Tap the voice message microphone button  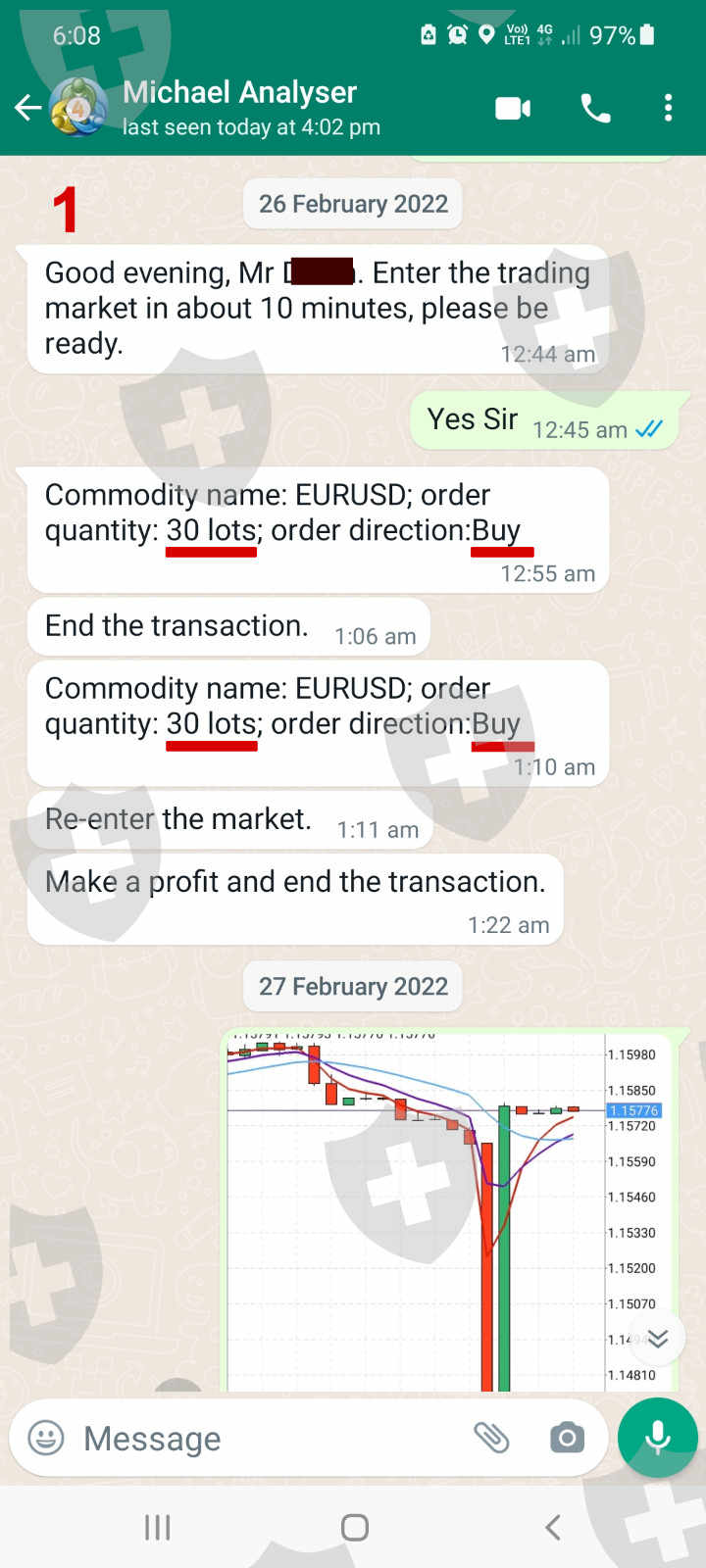click(658, 1438)
